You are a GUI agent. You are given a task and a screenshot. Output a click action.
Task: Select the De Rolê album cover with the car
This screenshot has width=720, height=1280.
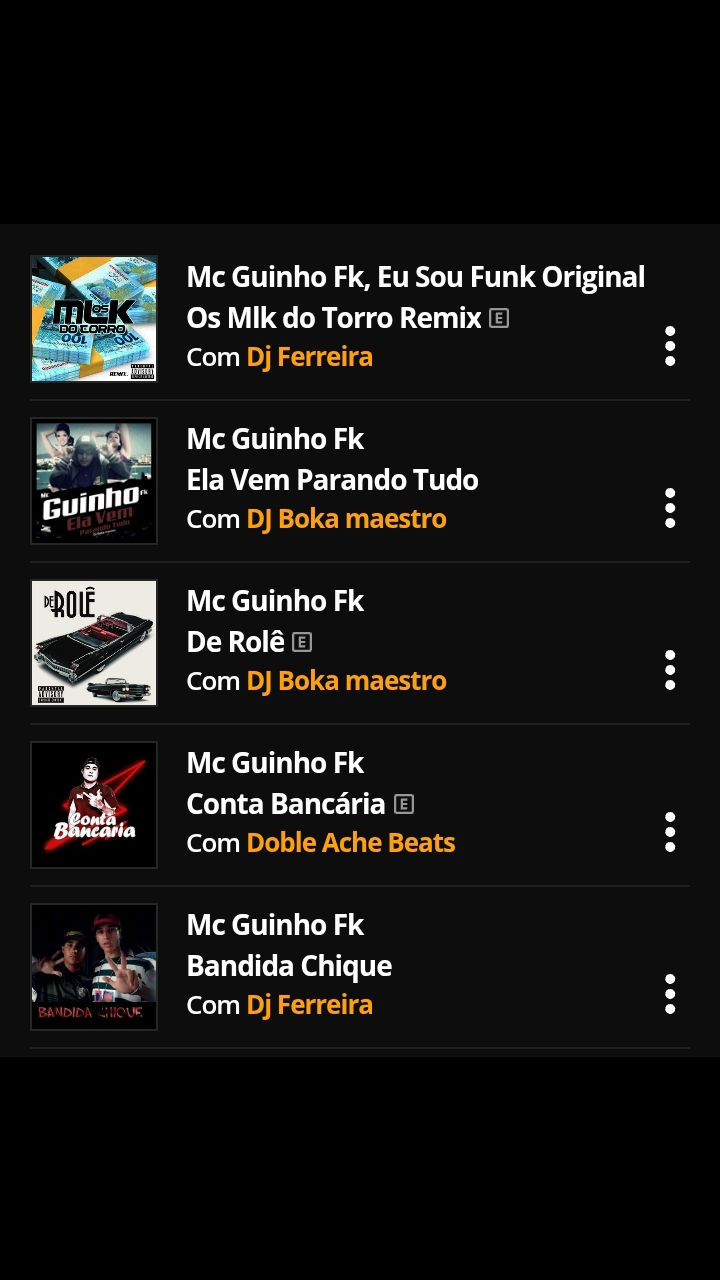click(94, 642)
